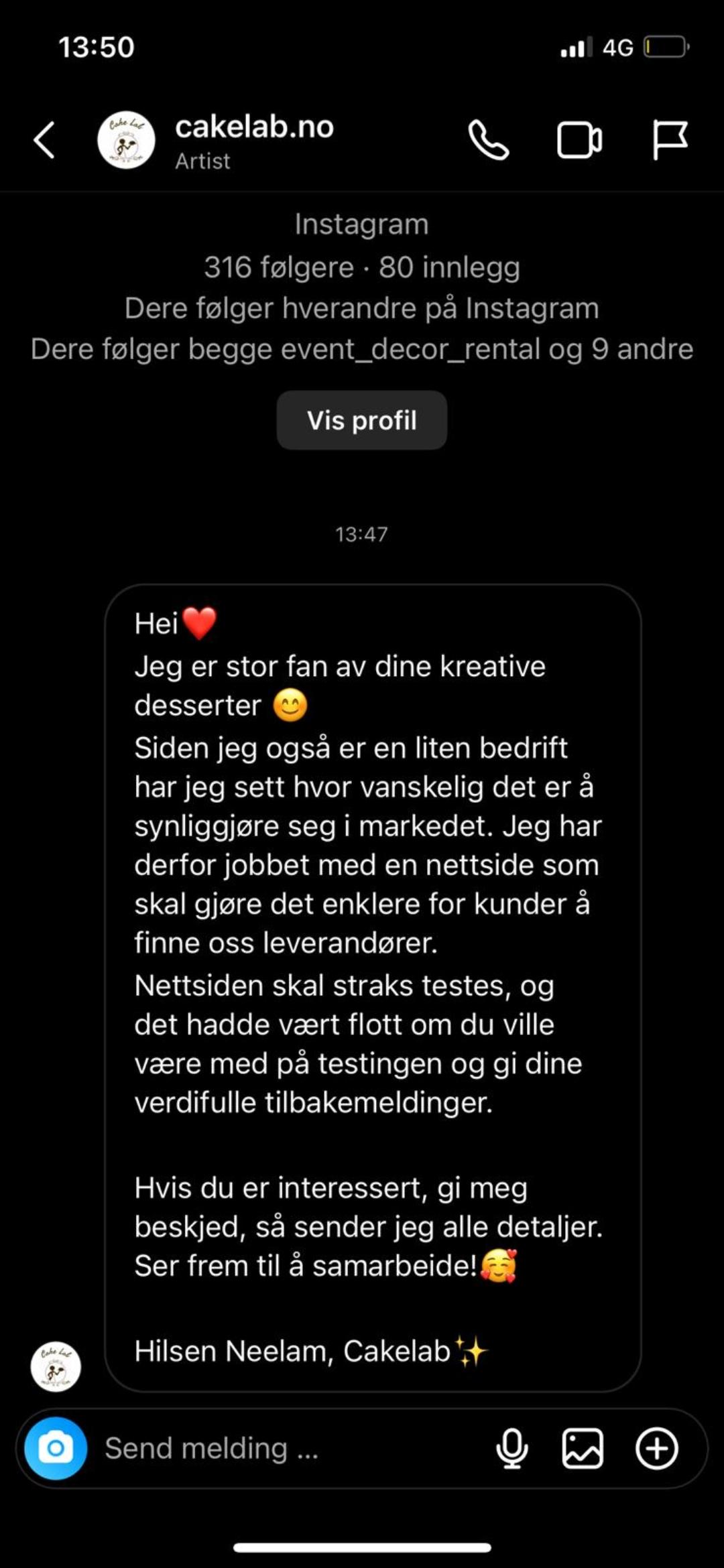Attach a photo from the gallery
Screen dimensions: 724x1568
[x=582, y=1448]
